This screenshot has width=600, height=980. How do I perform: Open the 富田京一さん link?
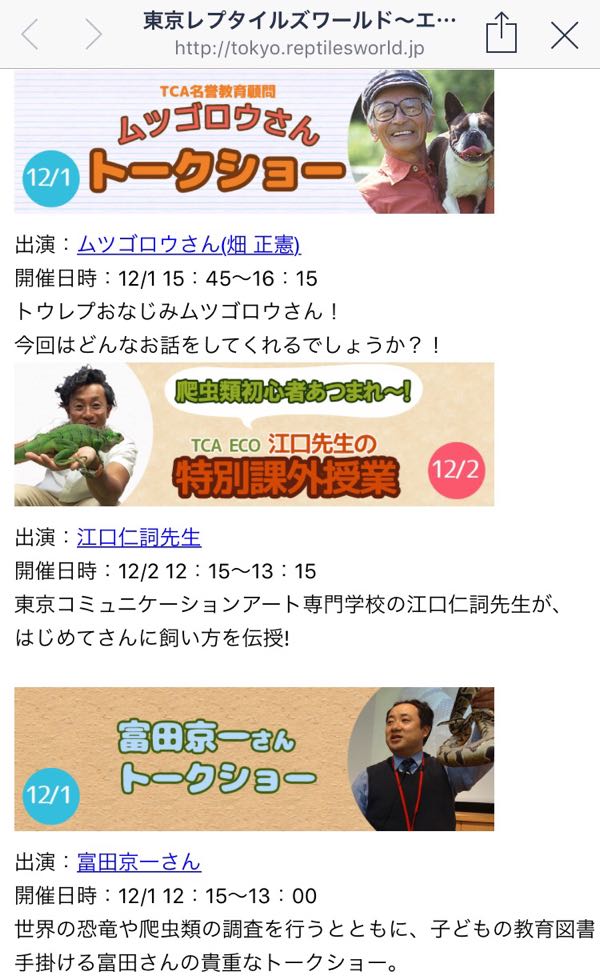[x=139, y=862]
